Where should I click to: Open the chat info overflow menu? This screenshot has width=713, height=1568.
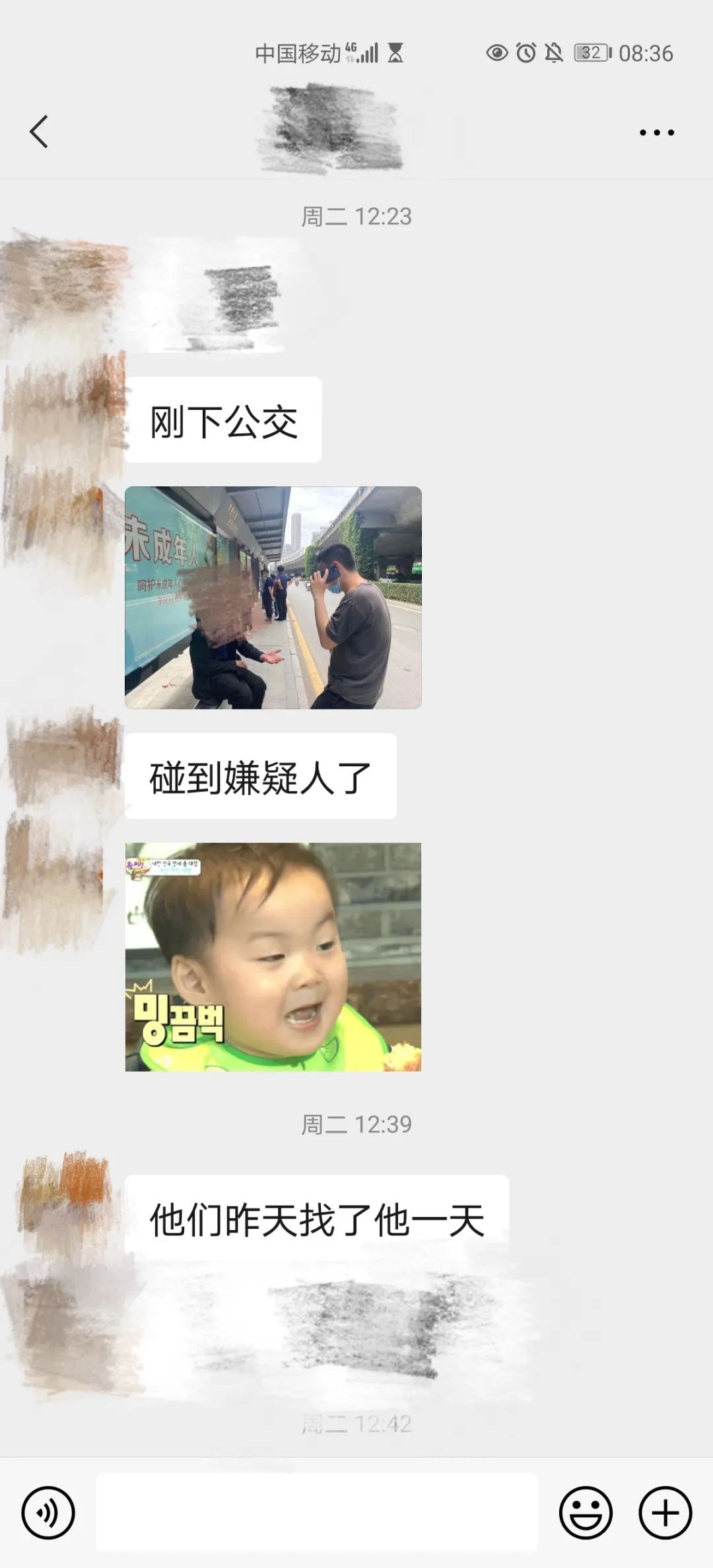tap(656, 132)
